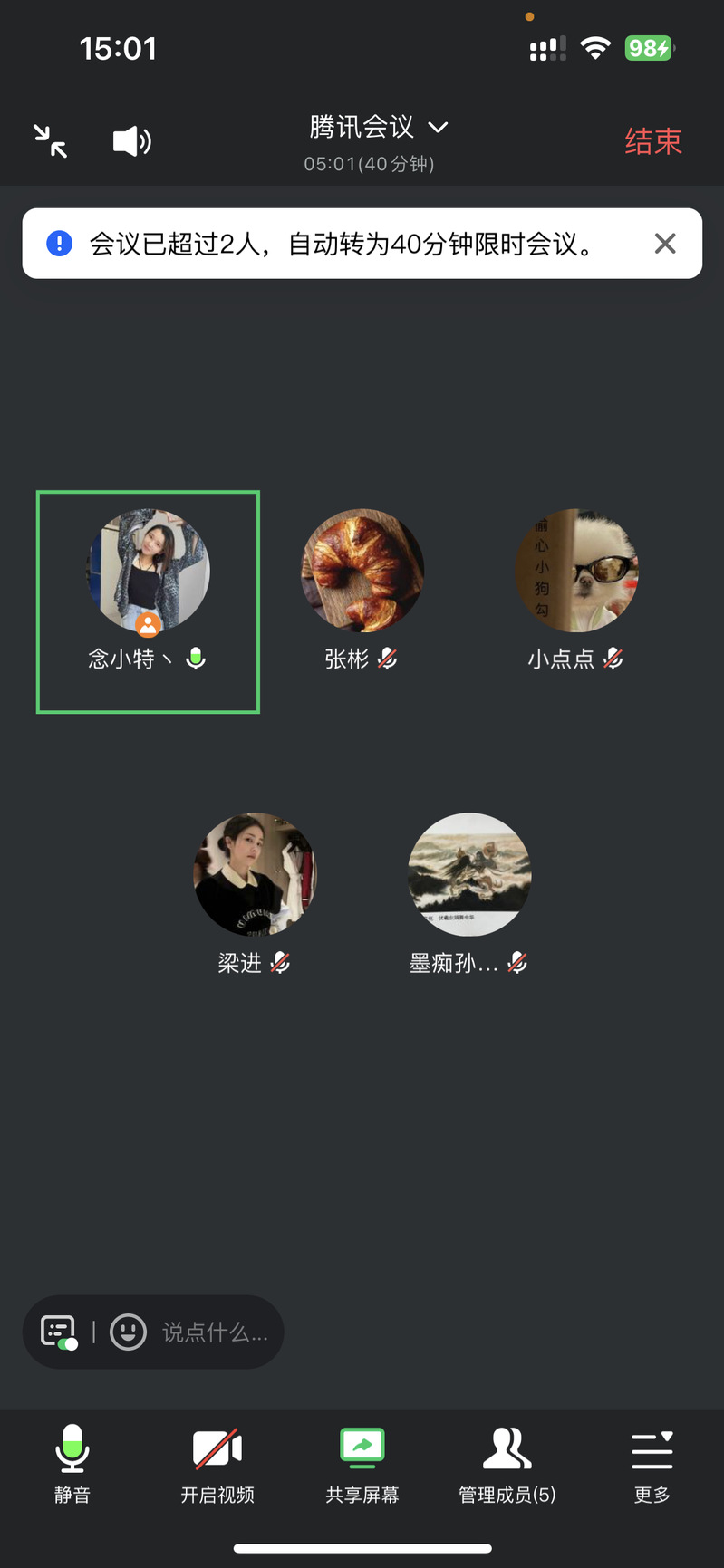724x1568 pixels.
Task: Open 管理成员(5) member list
Action: (x=507, y=1462)
